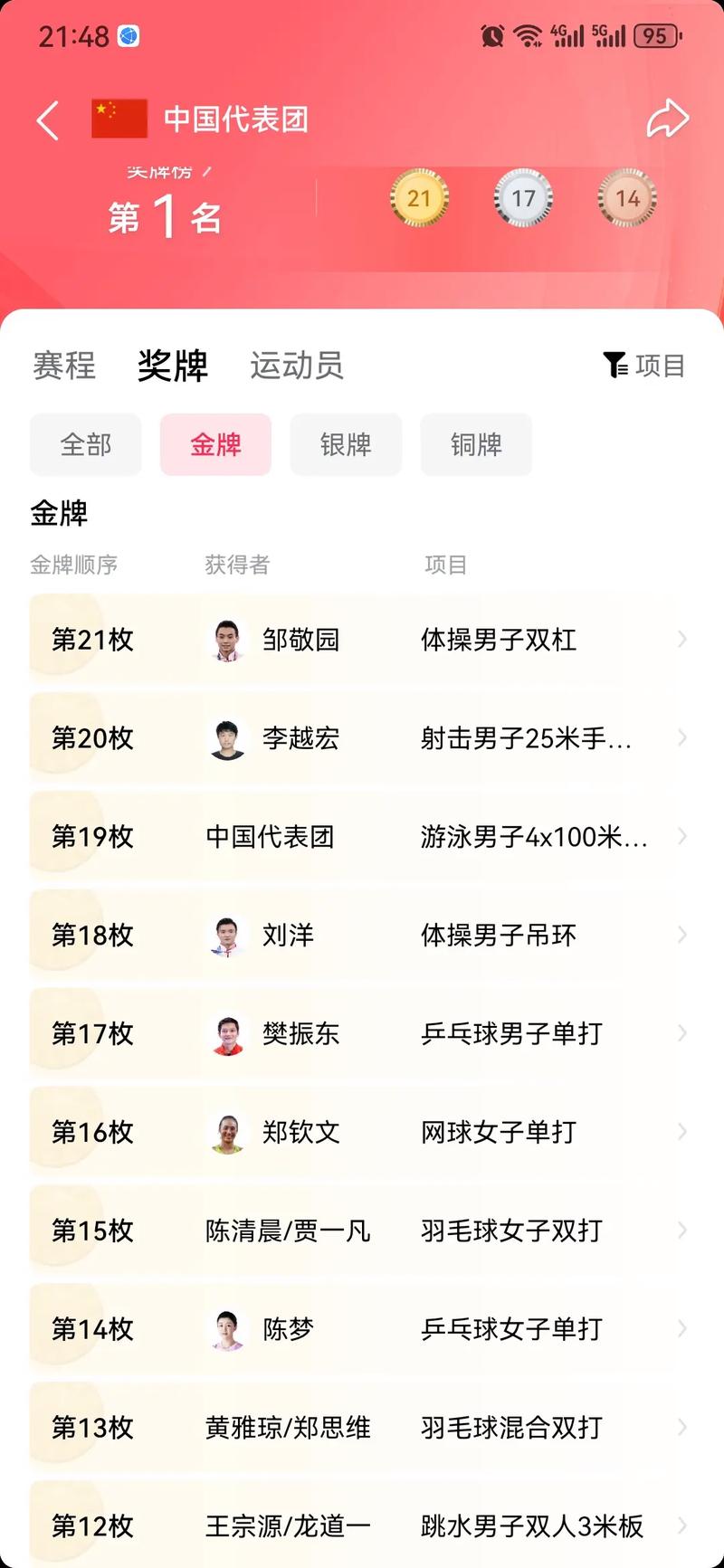Open the 项目 filter
Image resolution: width=724 pixels, height=1568 pixels.
[x=644, y=366]
